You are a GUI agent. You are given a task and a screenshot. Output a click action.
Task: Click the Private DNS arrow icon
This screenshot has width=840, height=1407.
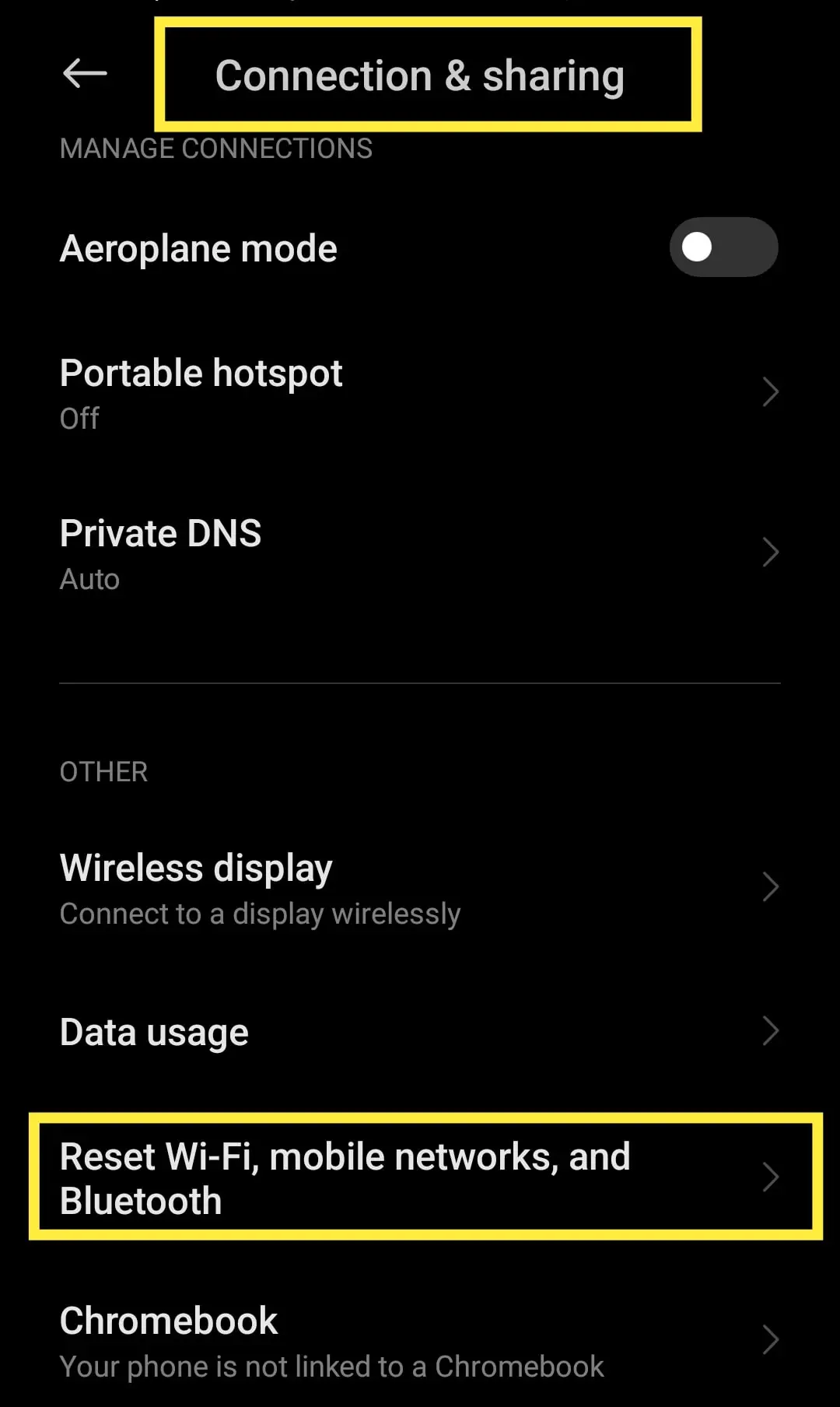[771, 552]
